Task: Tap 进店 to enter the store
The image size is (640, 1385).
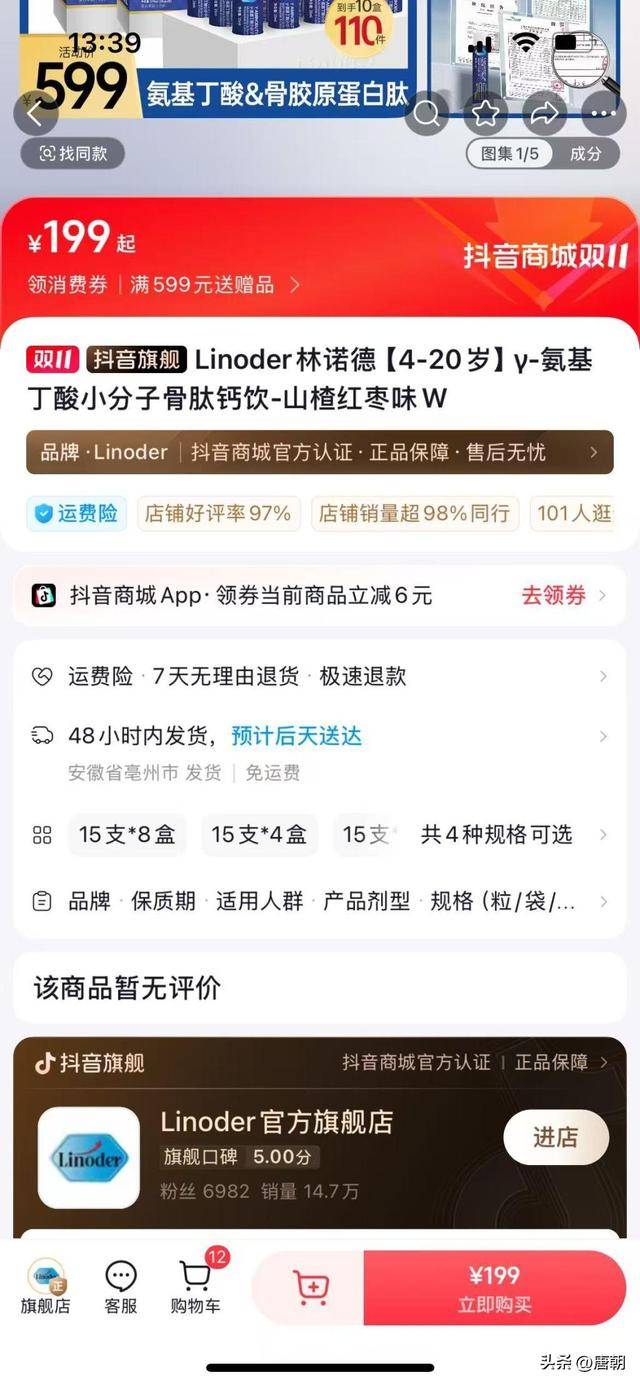Action: 555,1137
